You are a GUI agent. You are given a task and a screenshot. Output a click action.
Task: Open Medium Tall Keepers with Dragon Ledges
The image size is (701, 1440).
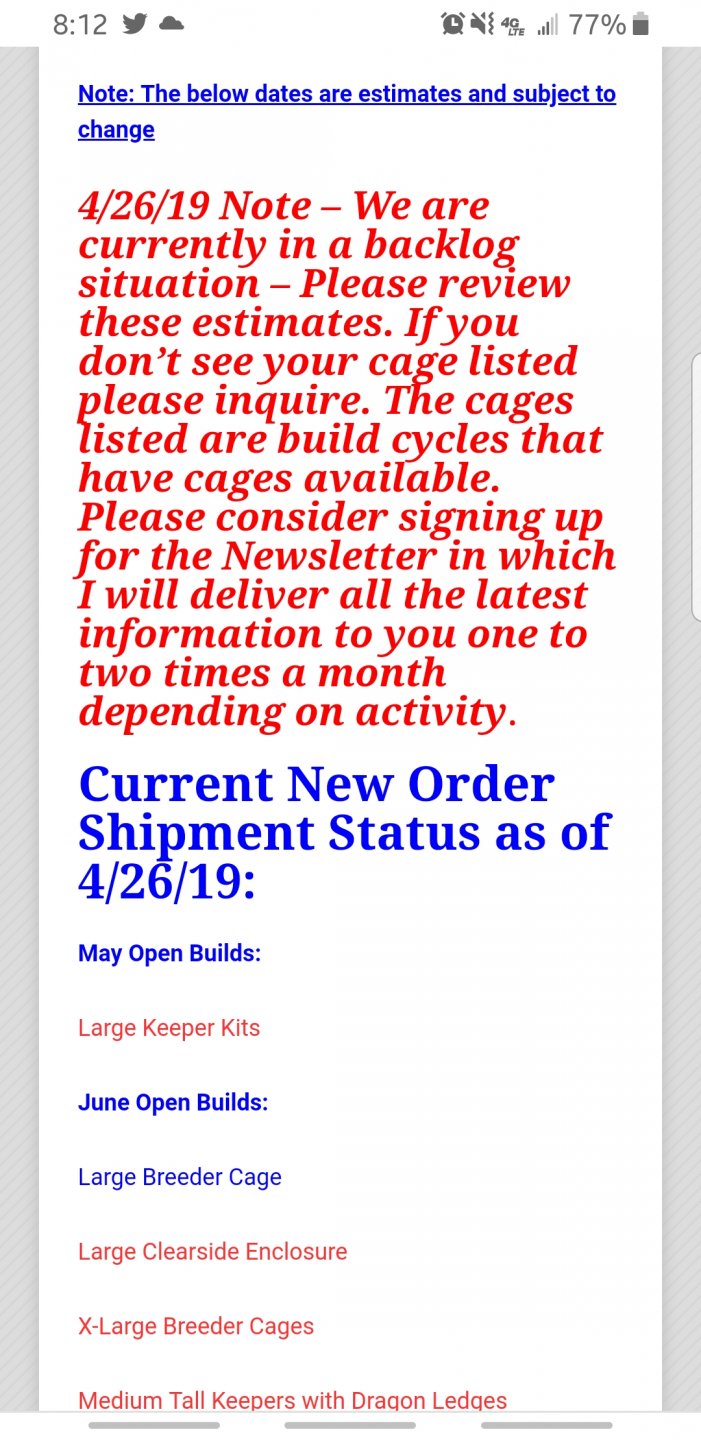point(292,1400)
